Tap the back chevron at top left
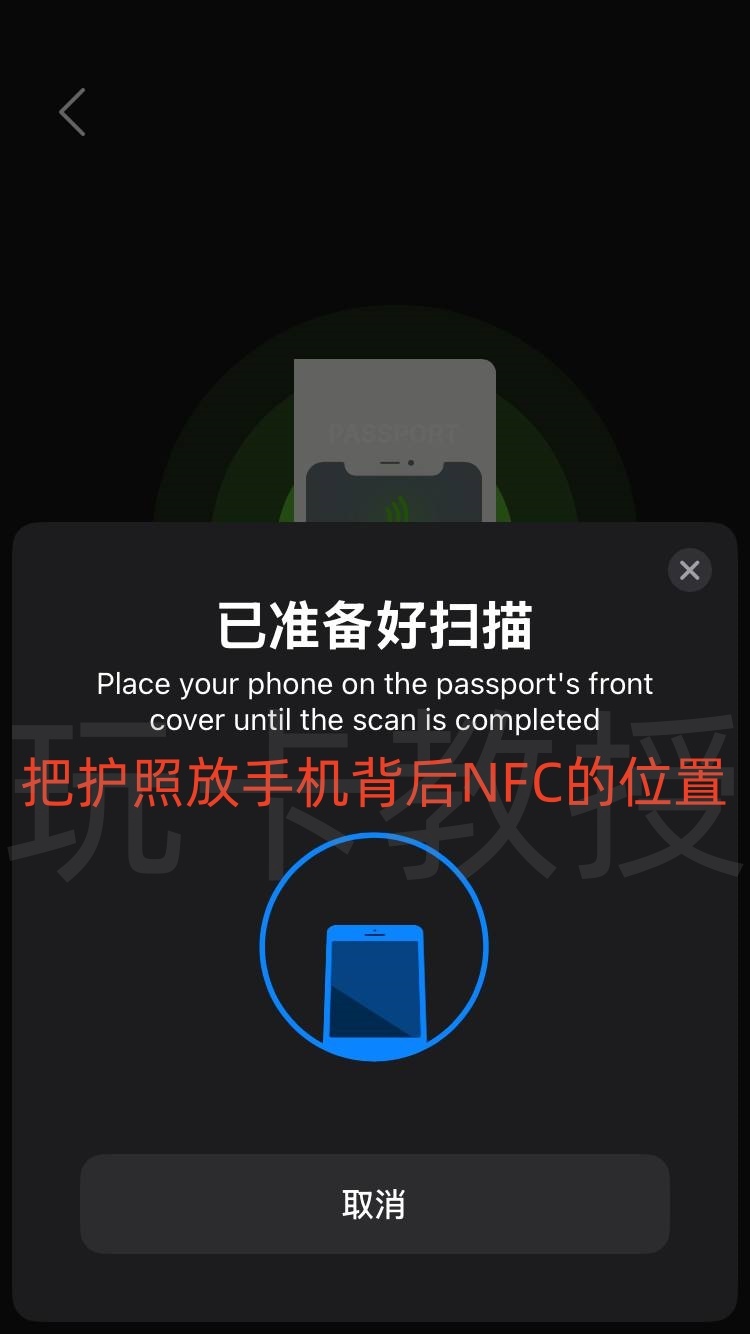The height and width of the screenshot is (1334, 750). coord(71,112)
